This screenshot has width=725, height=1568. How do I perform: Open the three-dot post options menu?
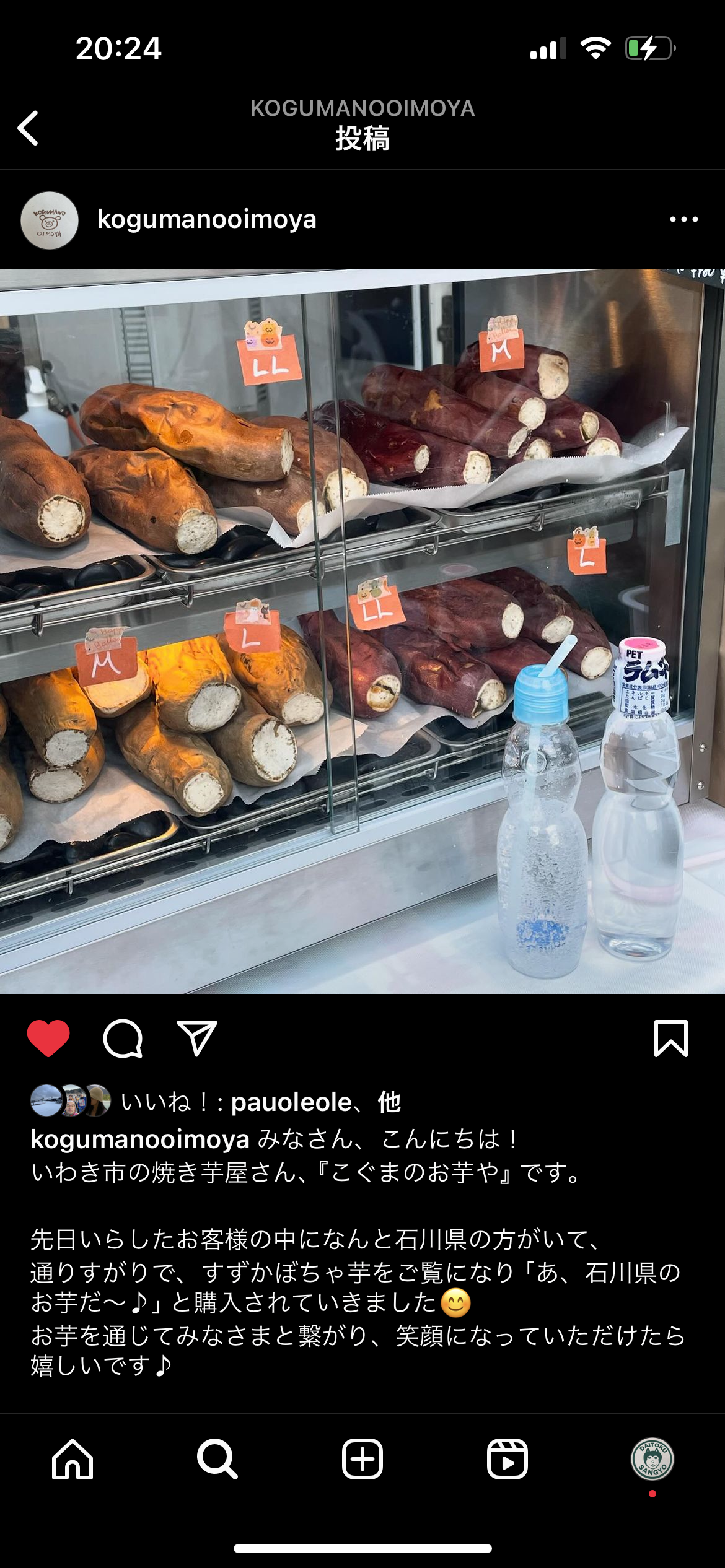(x=683, y=219)
